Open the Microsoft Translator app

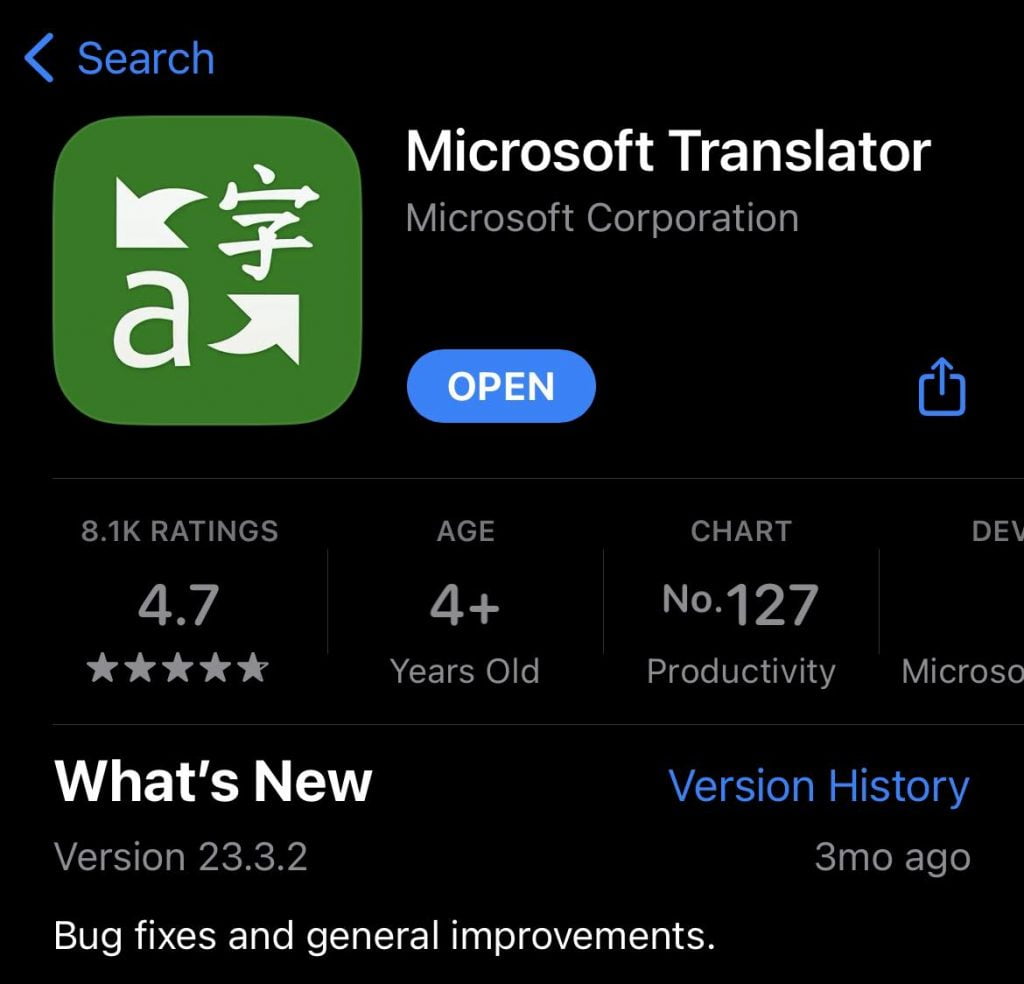point(501,387)
